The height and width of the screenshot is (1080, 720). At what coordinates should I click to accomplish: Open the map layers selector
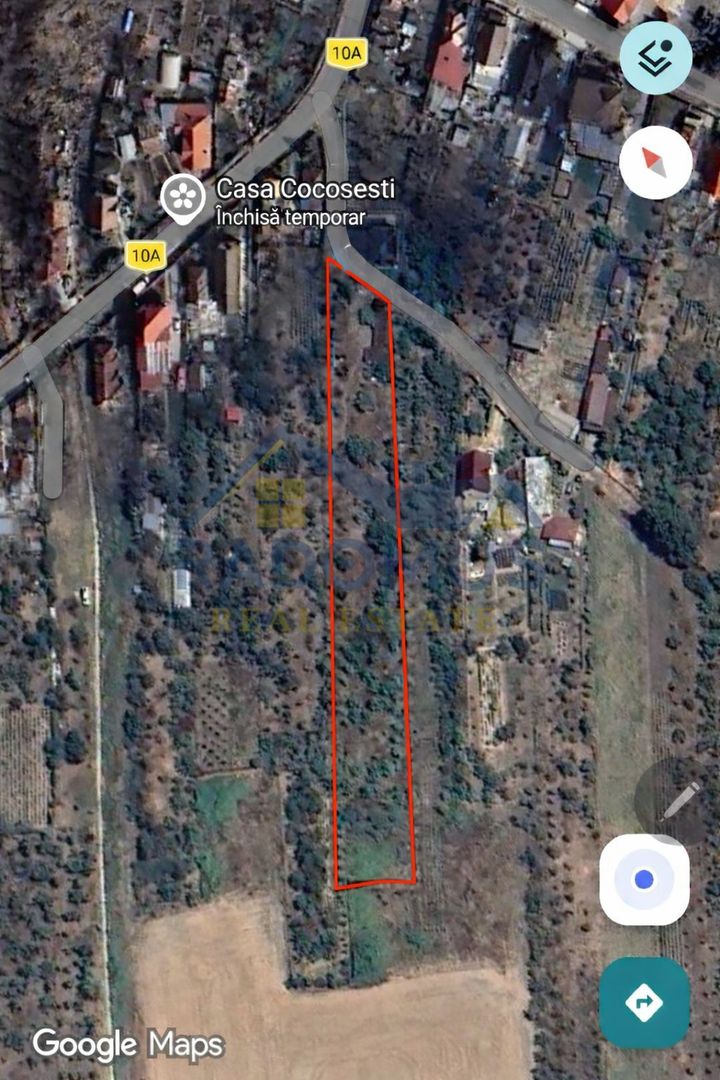[655, 58]
